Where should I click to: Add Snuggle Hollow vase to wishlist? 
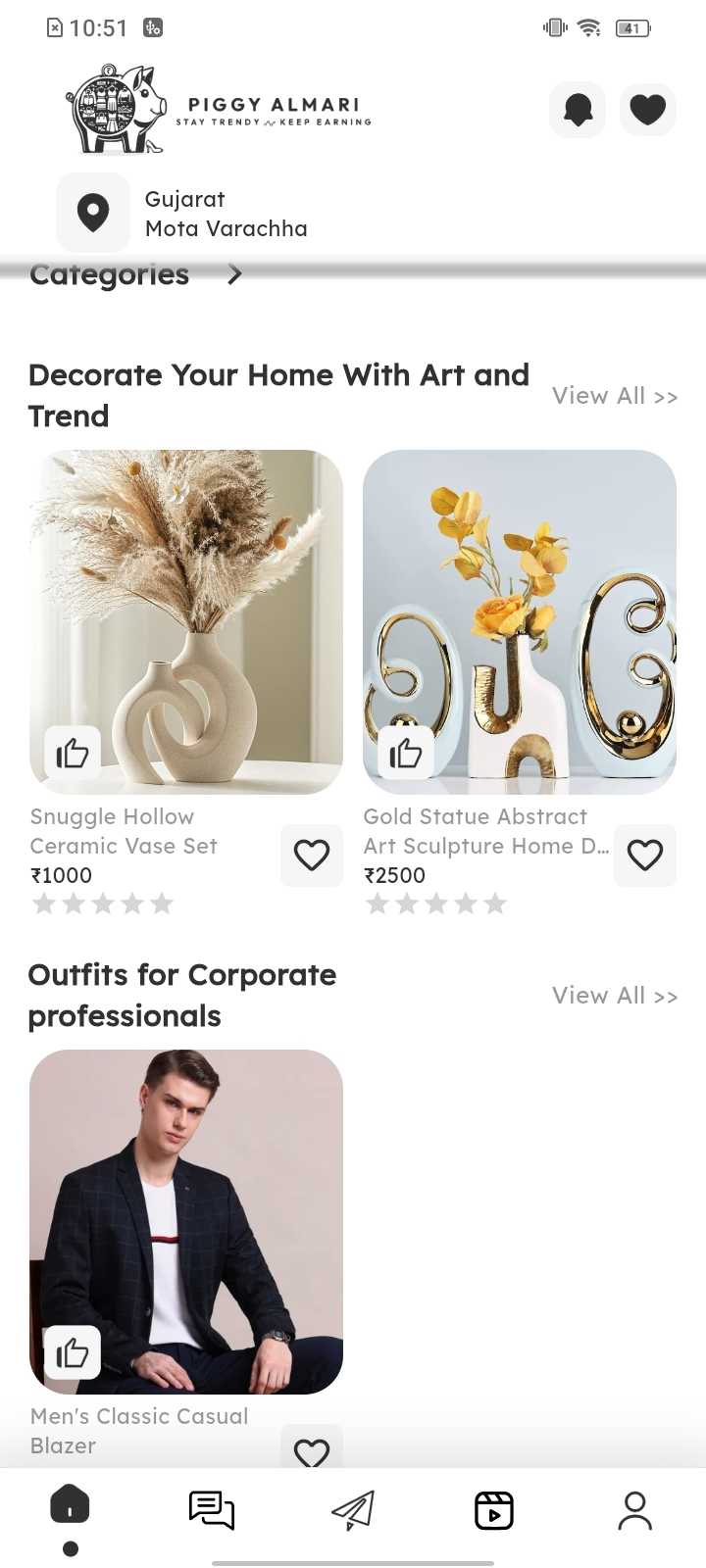coord(312,856)
